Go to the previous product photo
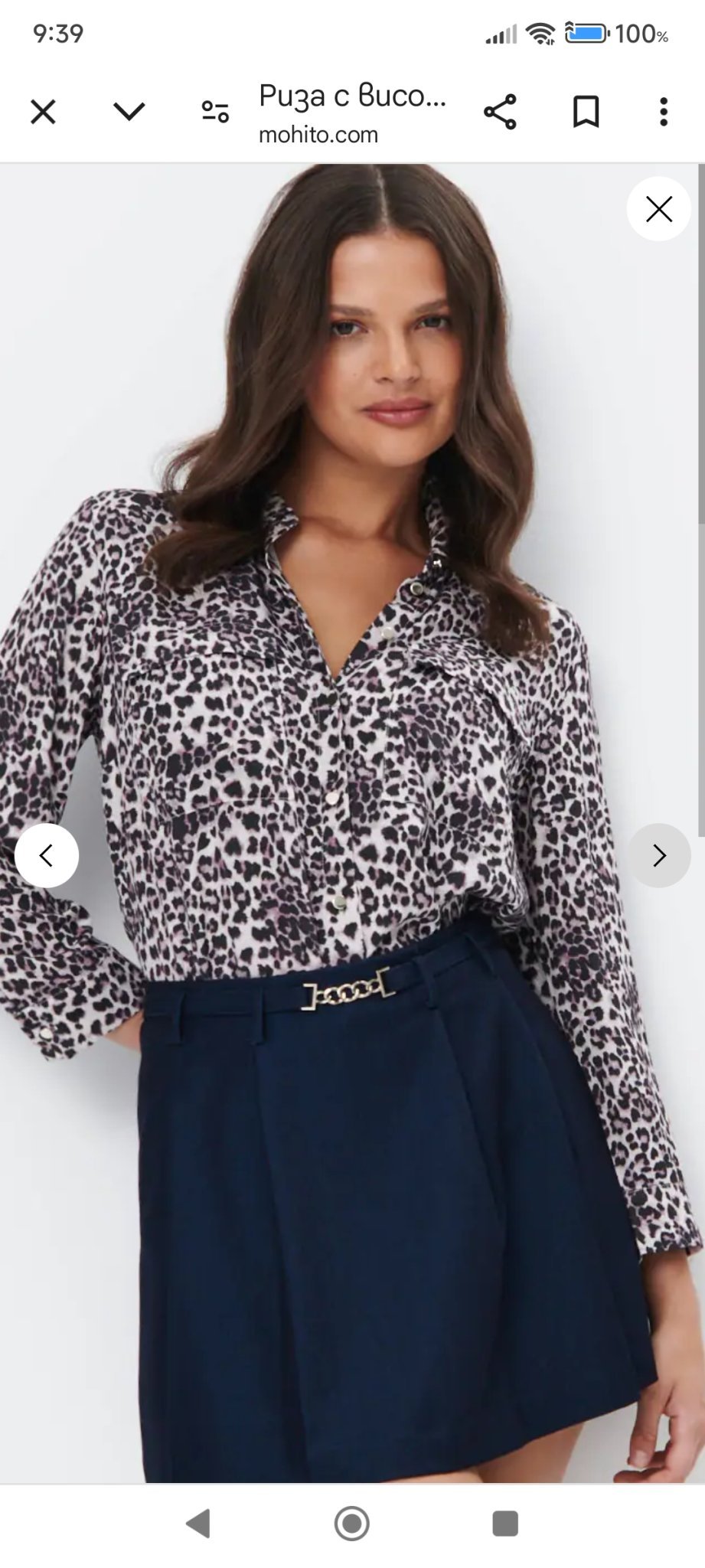Screen dimensions: 705x1568 click(47, 855)
